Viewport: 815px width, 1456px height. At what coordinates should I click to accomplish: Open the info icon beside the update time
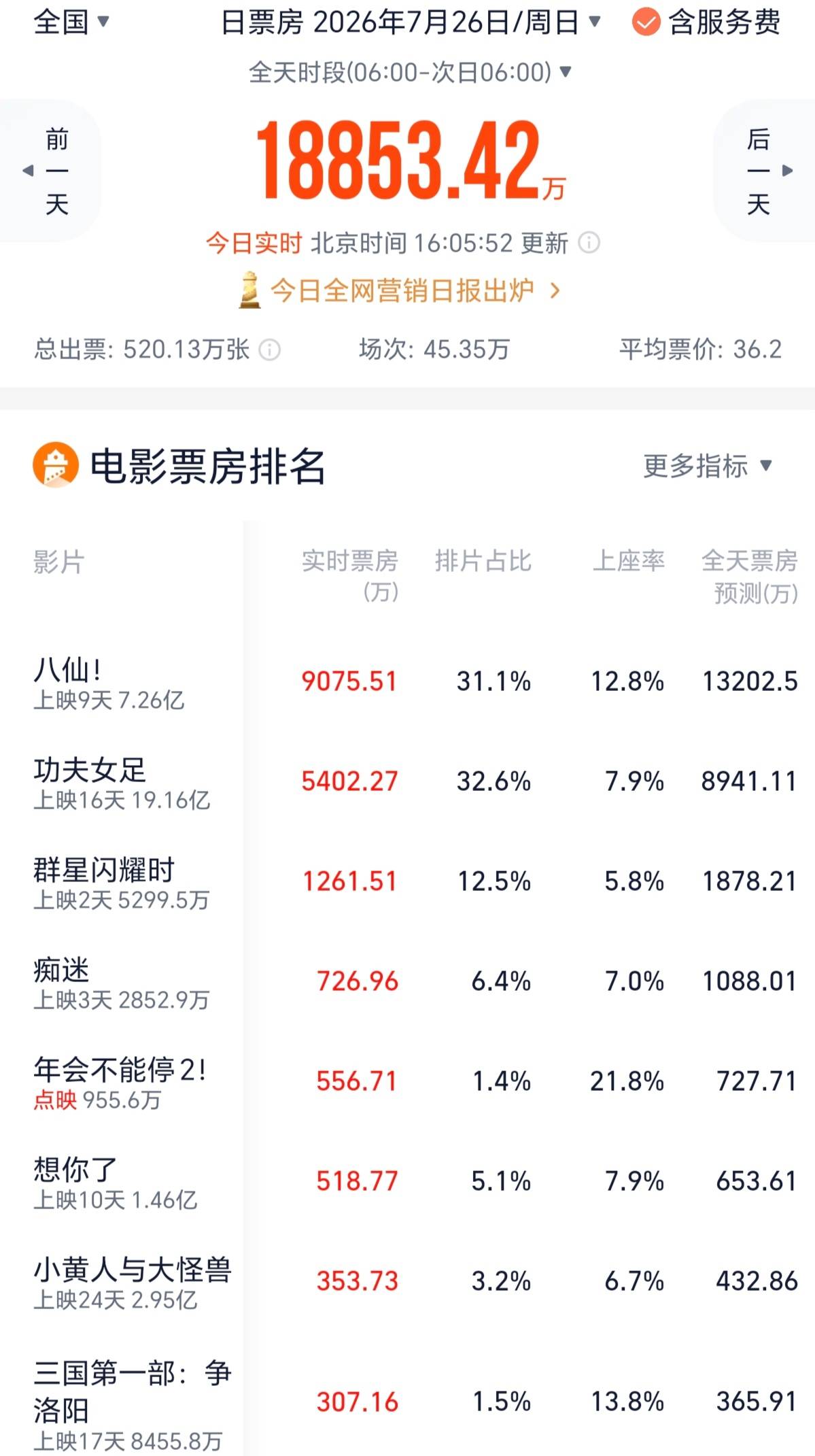click(x=589, y=243)
